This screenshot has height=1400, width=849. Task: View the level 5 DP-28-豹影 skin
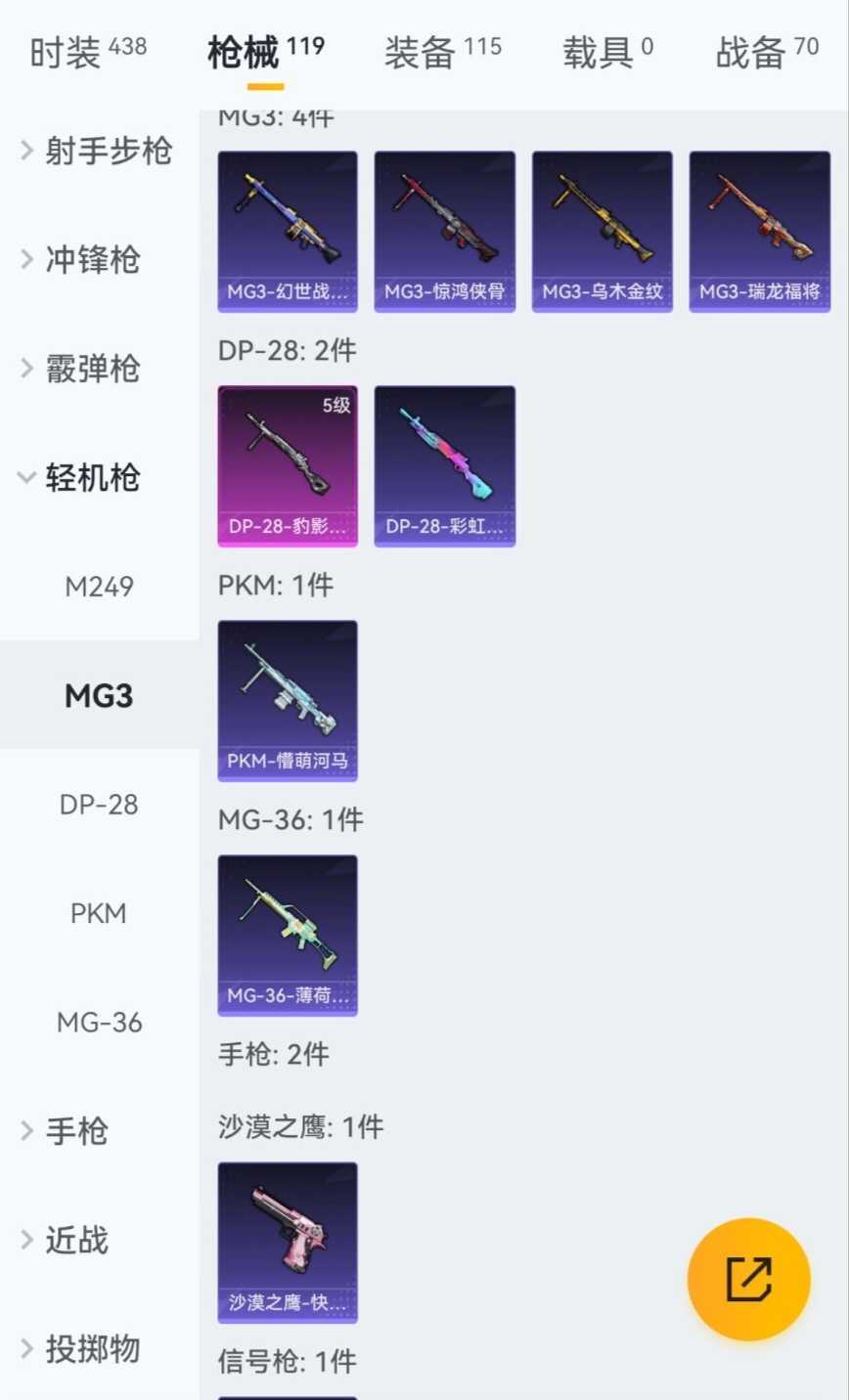point(288,466)
